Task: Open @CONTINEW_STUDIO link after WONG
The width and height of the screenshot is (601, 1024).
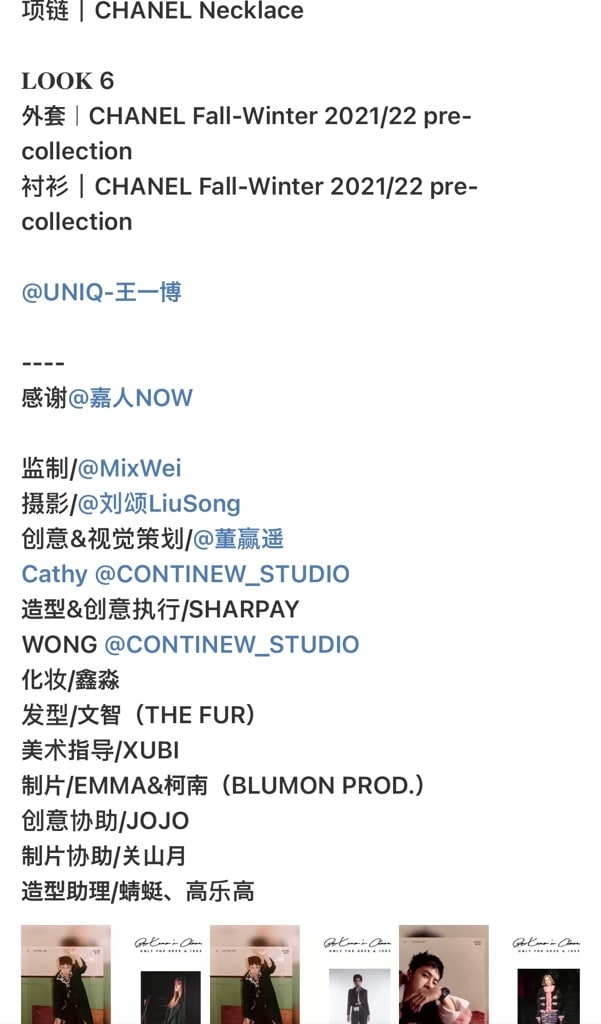Action: click(232, 644)
